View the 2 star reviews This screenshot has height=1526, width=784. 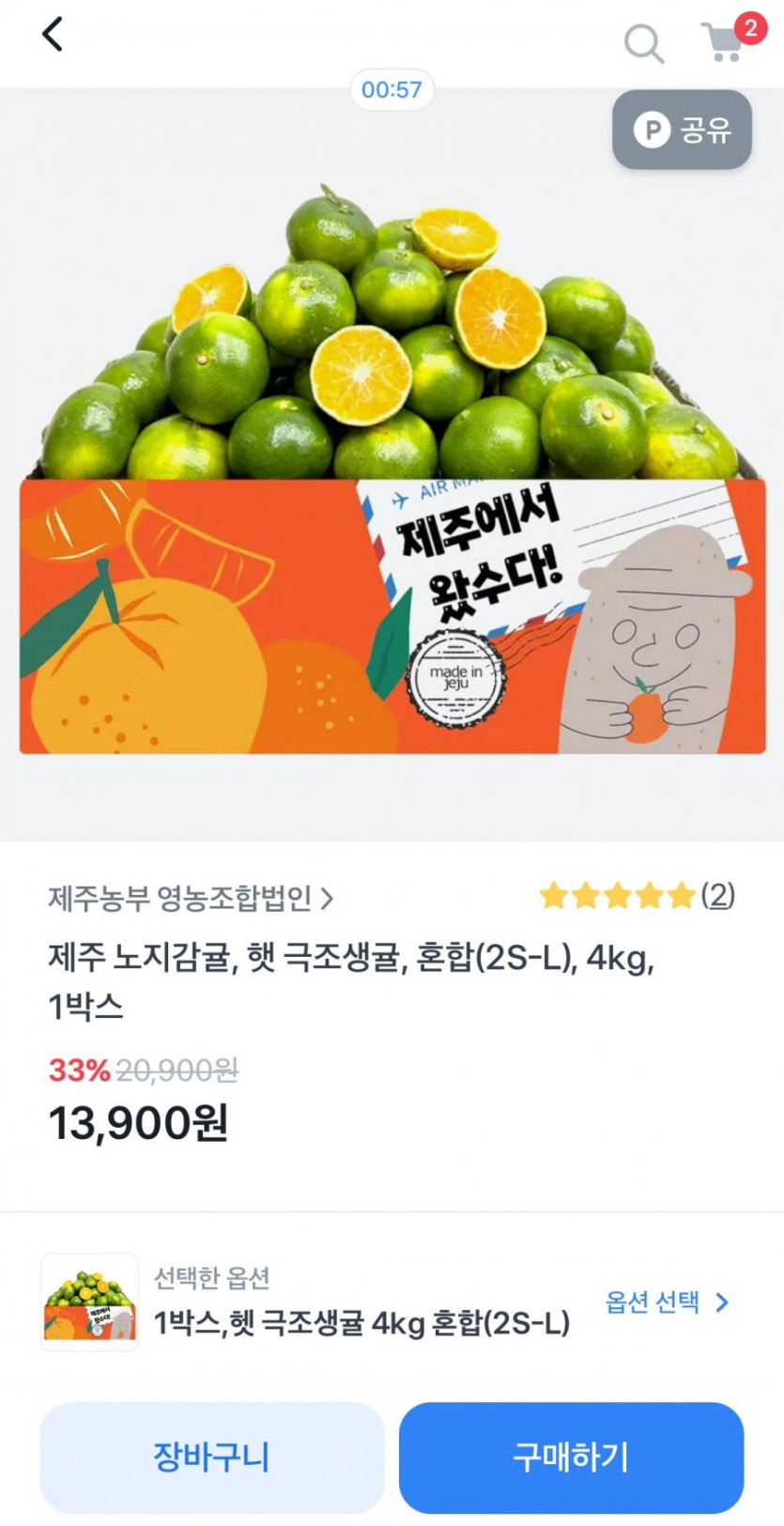[637, 896]
